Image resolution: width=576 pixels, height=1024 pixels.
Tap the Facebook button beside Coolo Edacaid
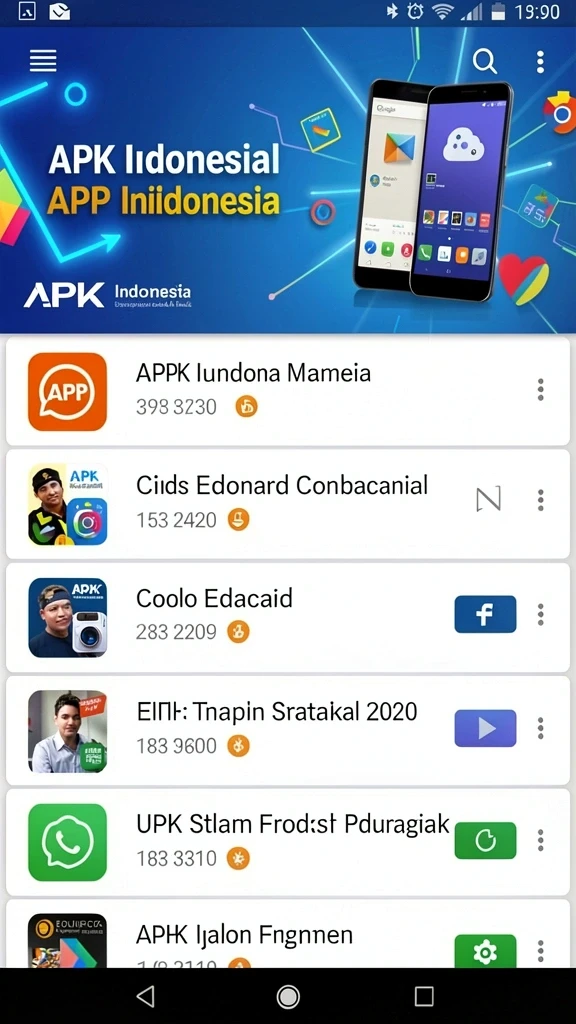coord(485,614)
